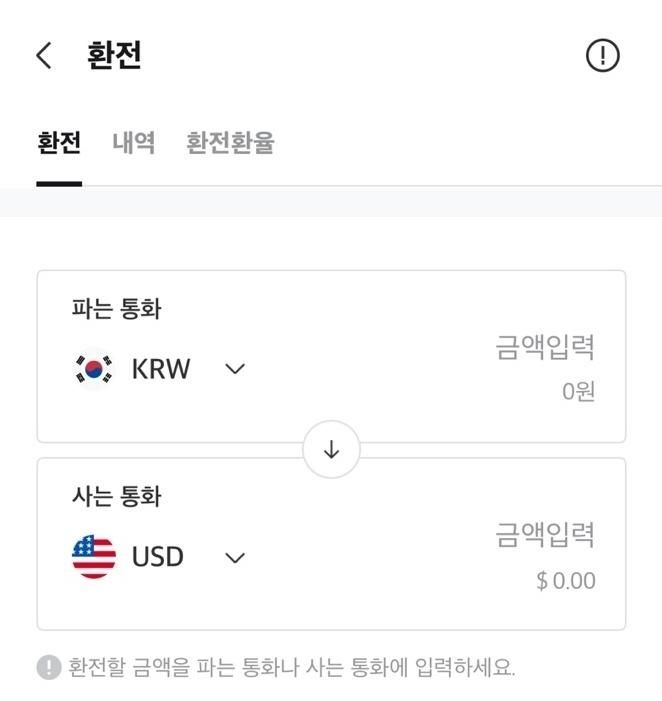Switch to the 내역 tab
662x701 pixels.
133,143
